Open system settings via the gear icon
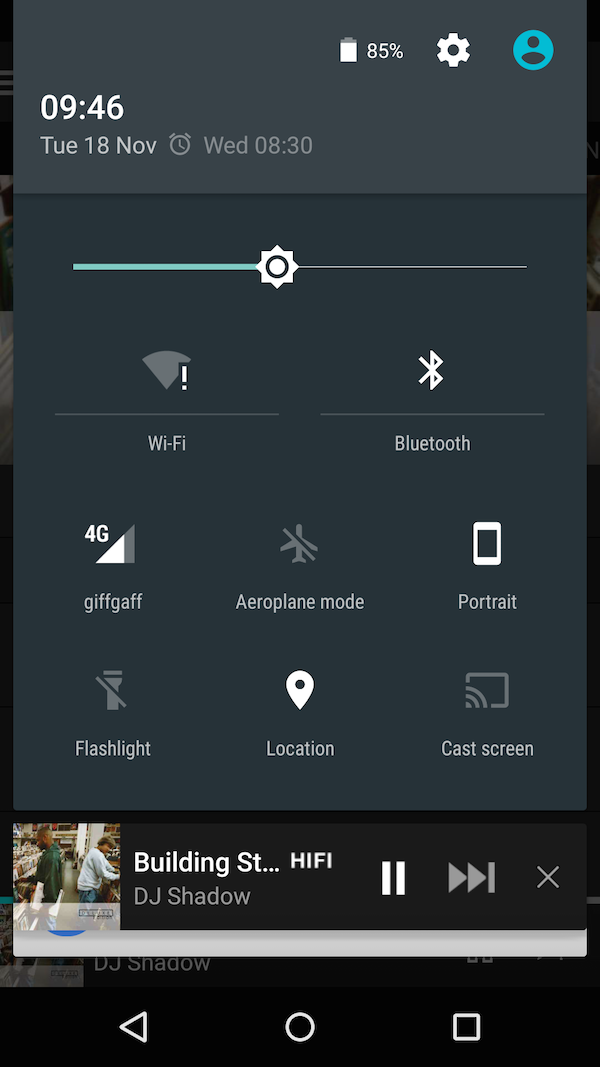Image resolution: width=600 pixels, height=1067 pixels. pos(453,50)
